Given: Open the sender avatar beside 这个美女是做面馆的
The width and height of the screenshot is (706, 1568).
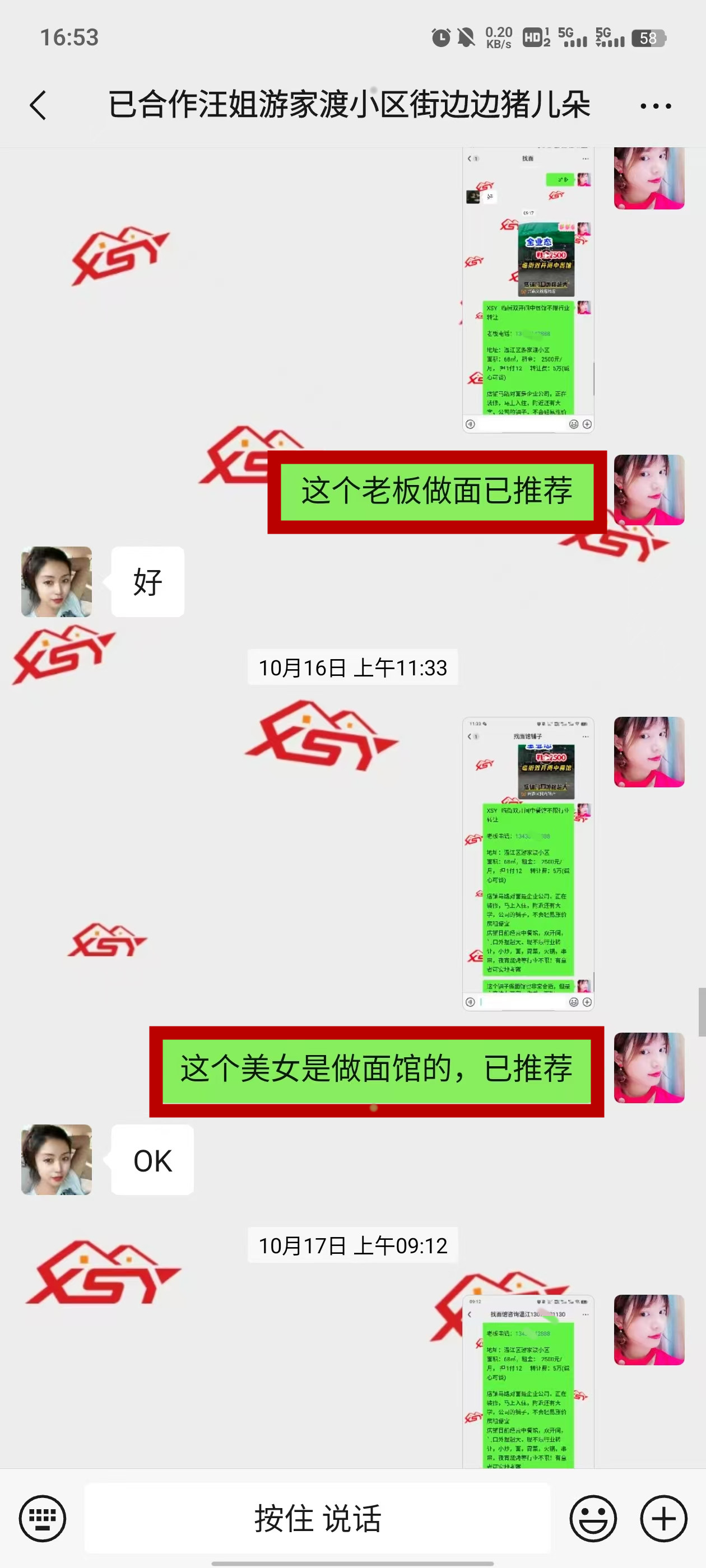Looking at the screenshot, I should click(x=649, y=1068).
